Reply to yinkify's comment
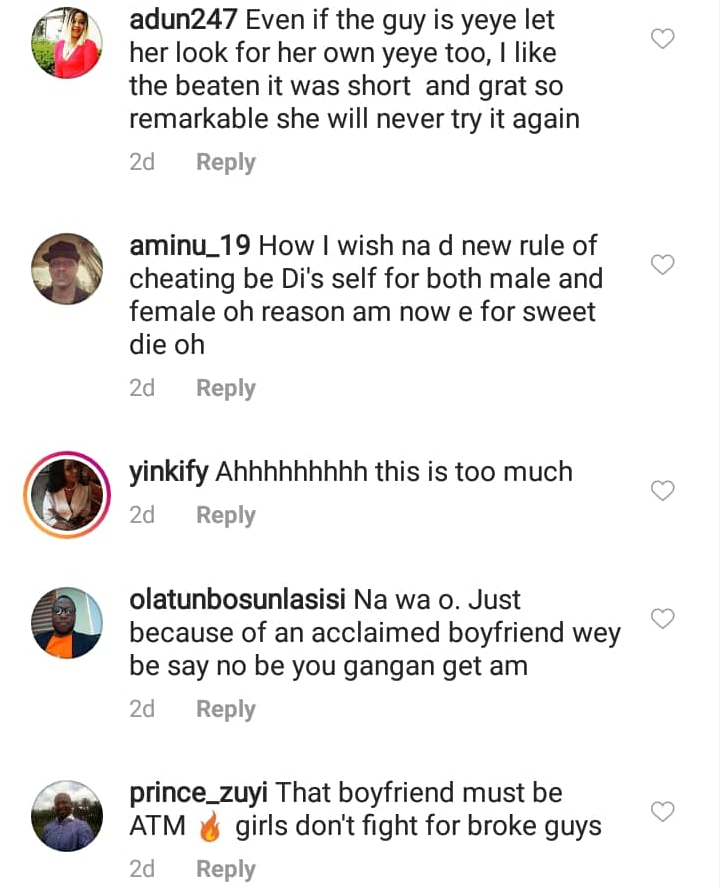The width and height of the screenshot is (720, 888). pos(225,515)
